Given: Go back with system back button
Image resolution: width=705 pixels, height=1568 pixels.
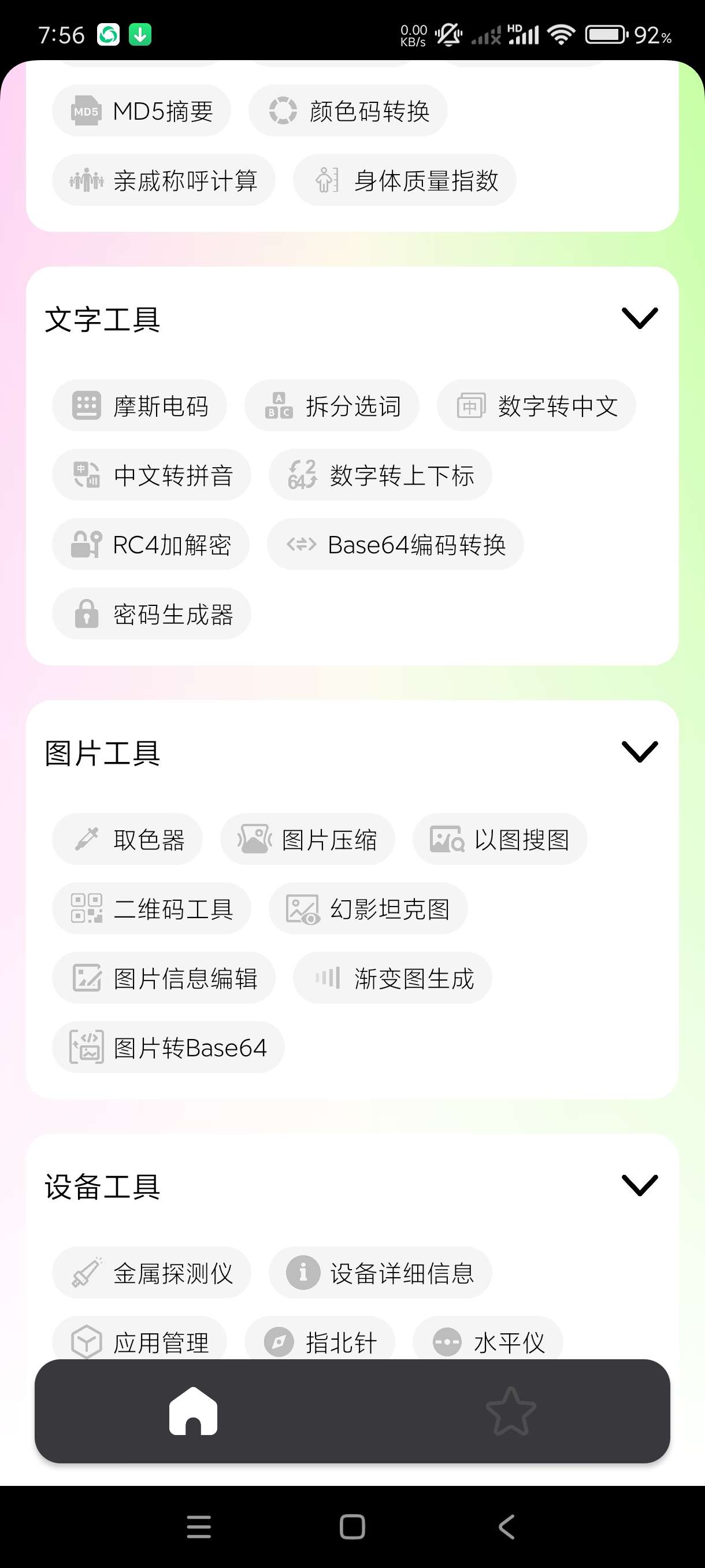Looking at the screenshot, I should (x=506, y=1527).
